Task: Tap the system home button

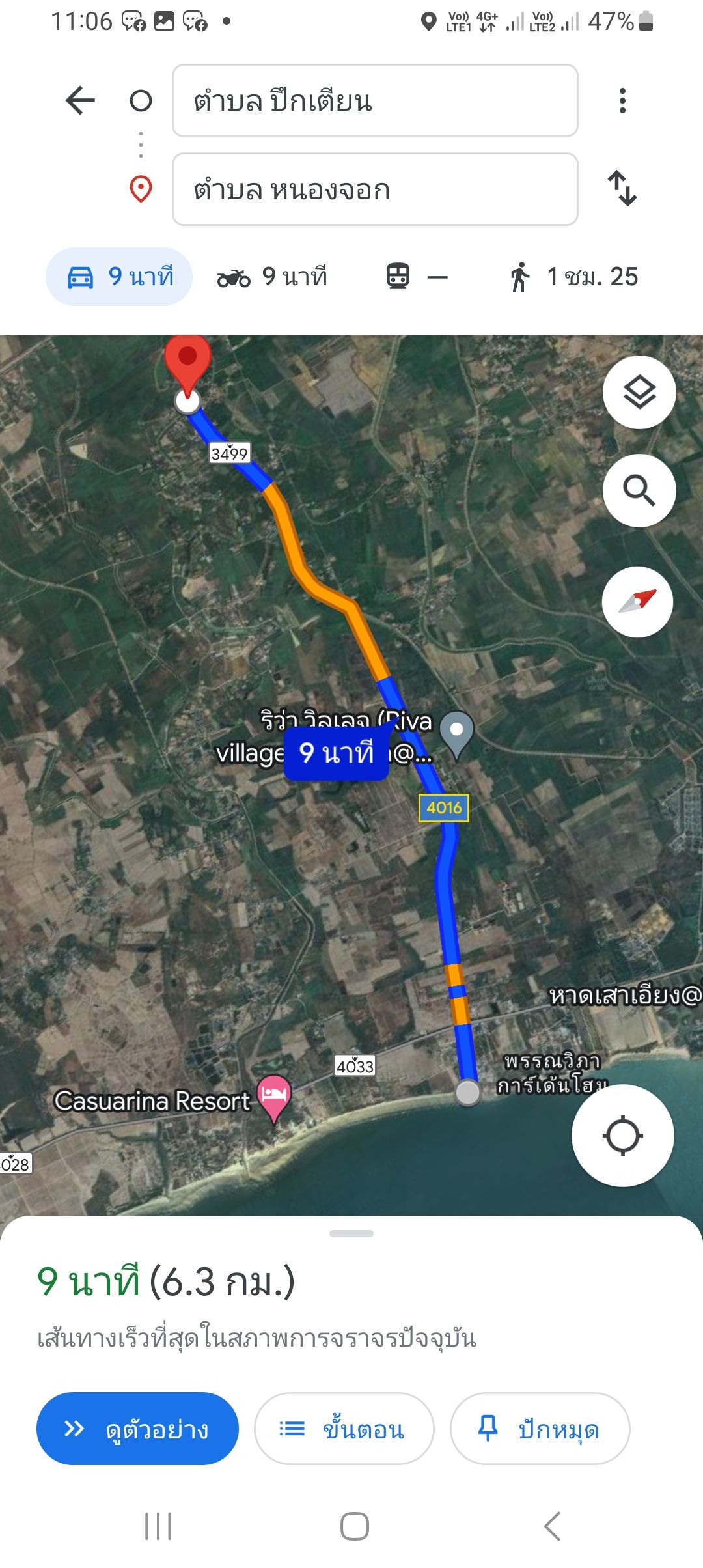Action: [354, 1526]
